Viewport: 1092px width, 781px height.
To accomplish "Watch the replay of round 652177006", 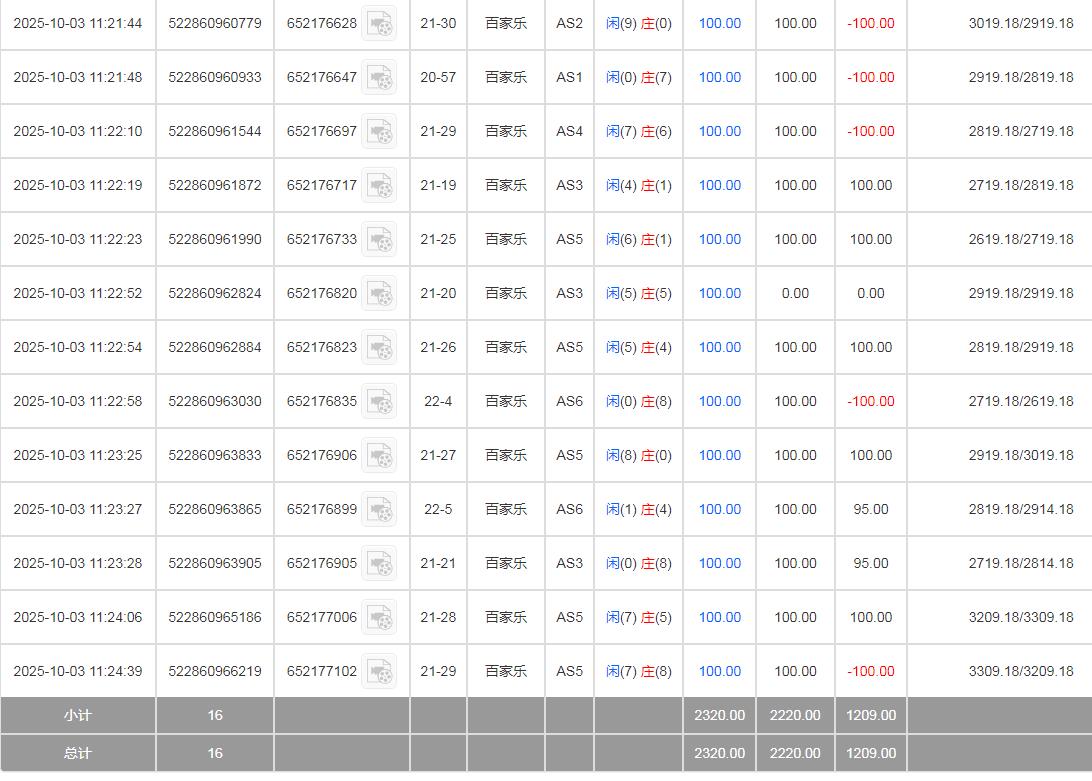I will [x=379, y=618].
